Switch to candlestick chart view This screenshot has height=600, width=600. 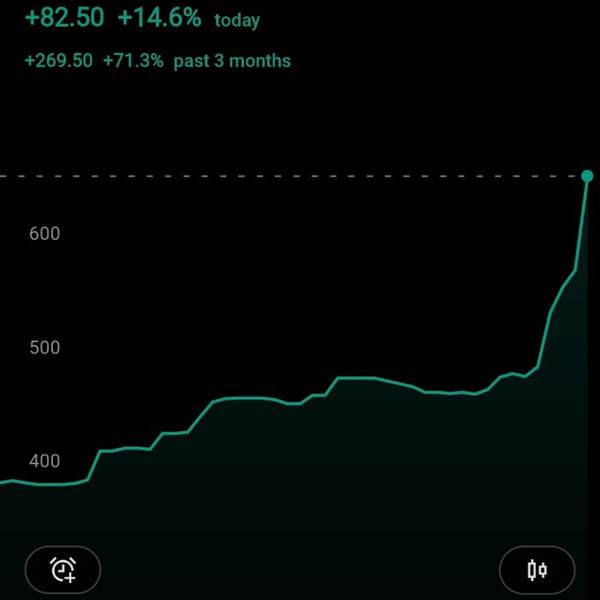pyautogui.click(x=537, y=570)
